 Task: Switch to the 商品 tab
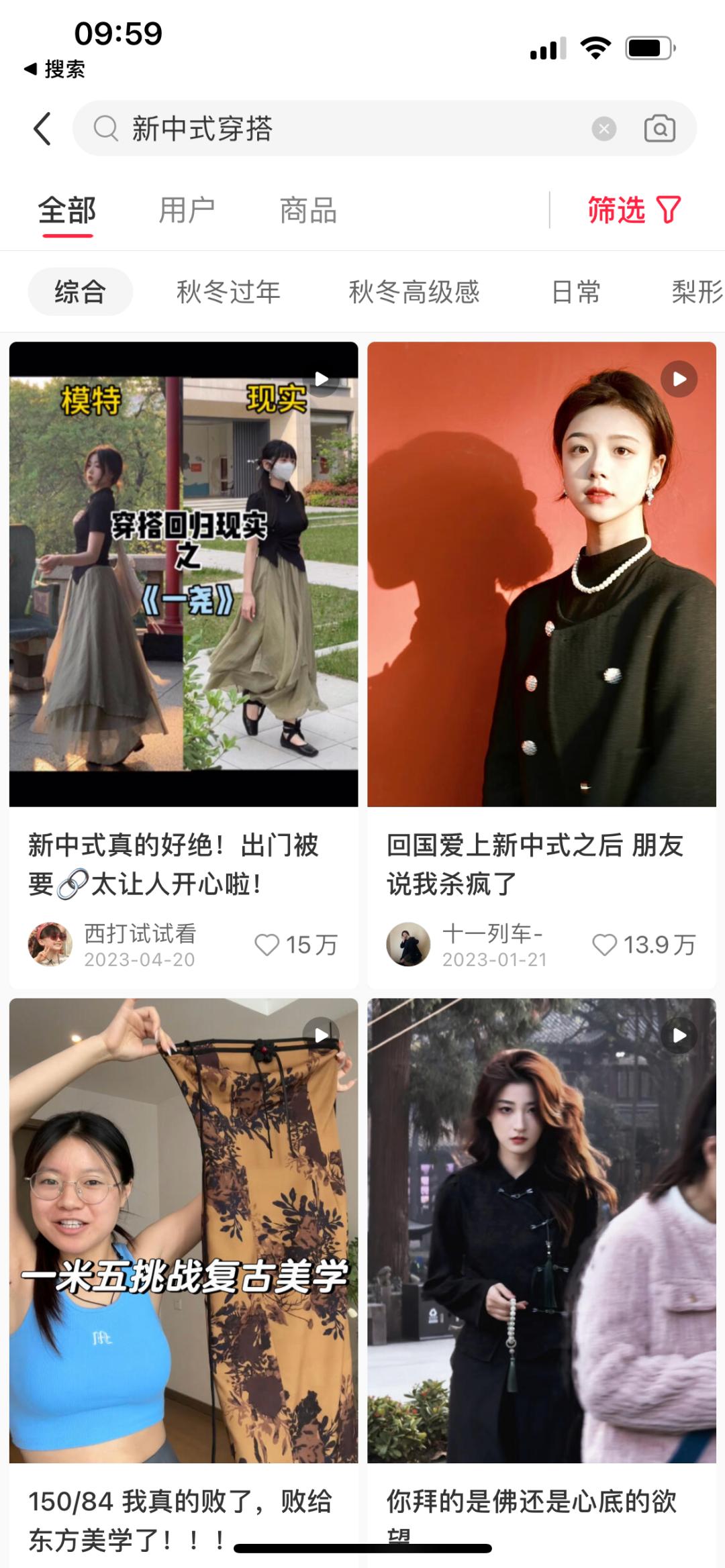point(308,211)
